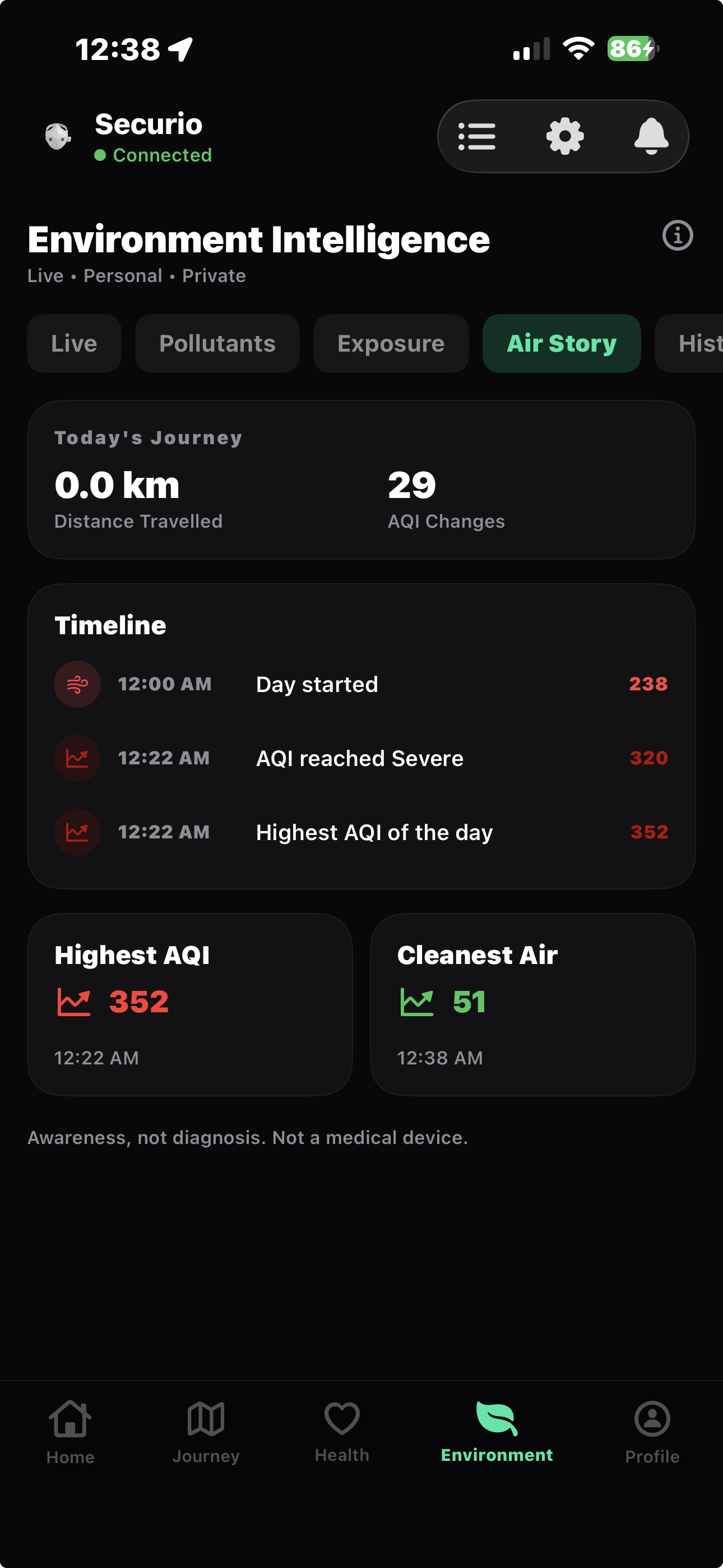Open the Exposure tab
723x1568 pixels.
pyautogui.click(x=391, y=343)
